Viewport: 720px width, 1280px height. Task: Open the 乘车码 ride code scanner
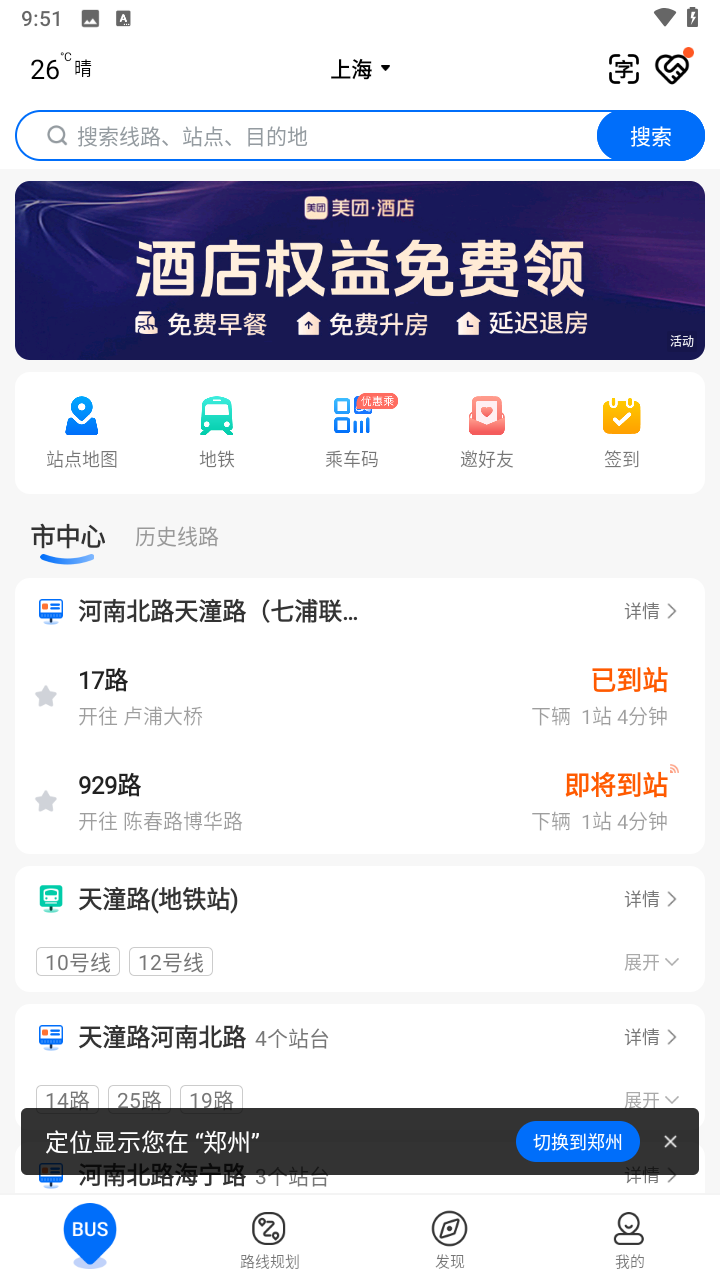coord(351,430)
